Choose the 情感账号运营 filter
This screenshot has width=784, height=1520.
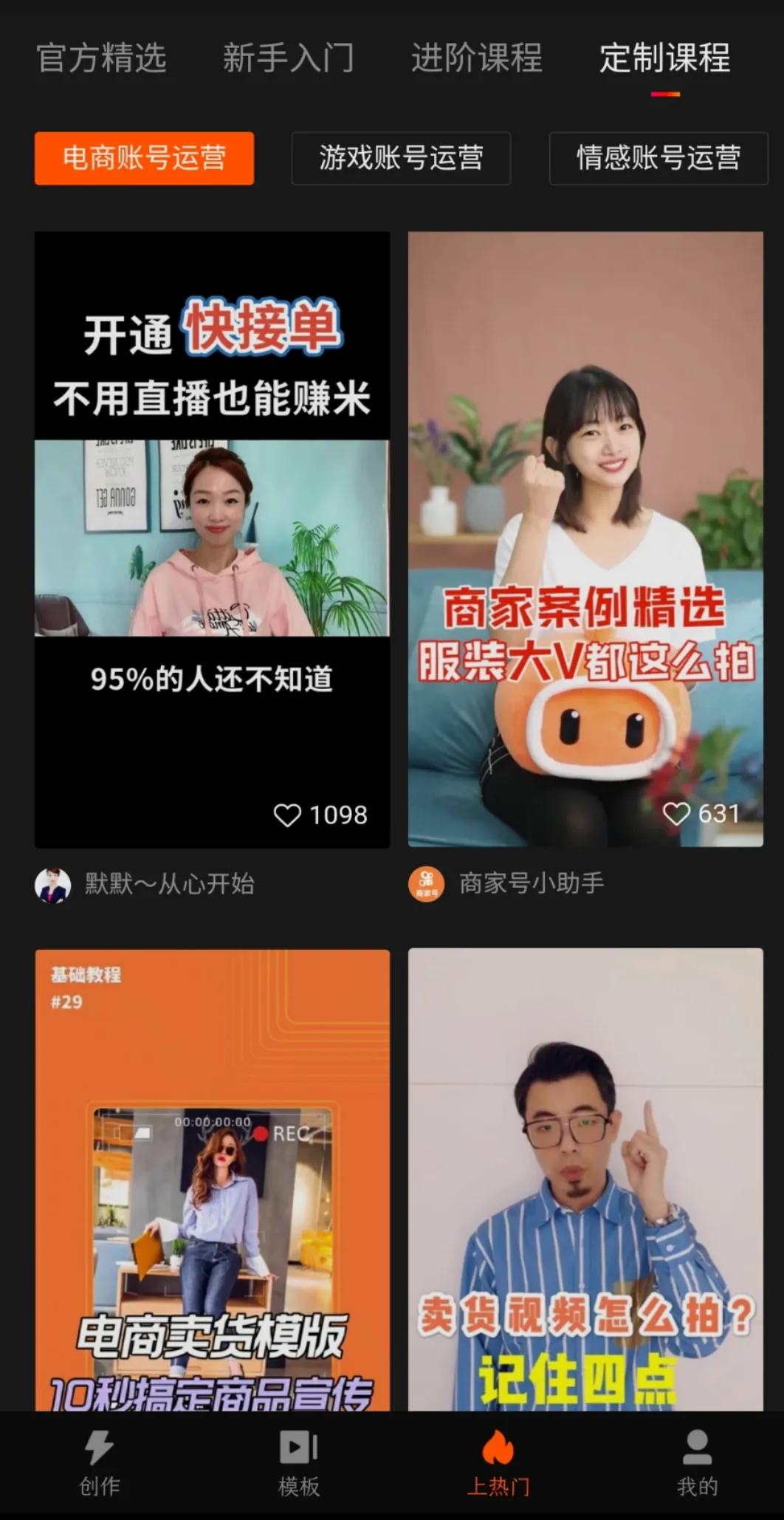coord(658,157)
